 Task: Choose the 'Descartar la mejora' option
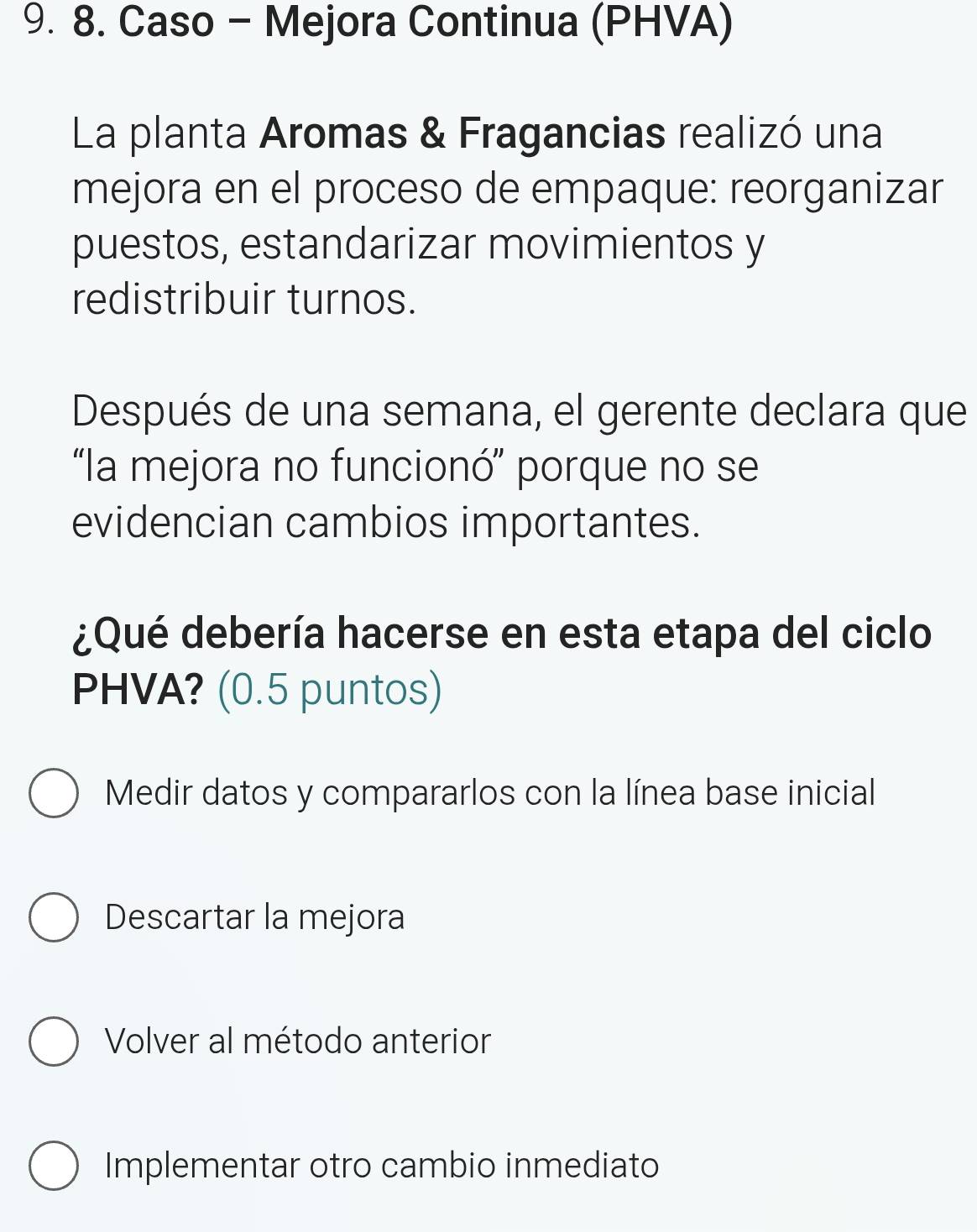coord(55,917)
